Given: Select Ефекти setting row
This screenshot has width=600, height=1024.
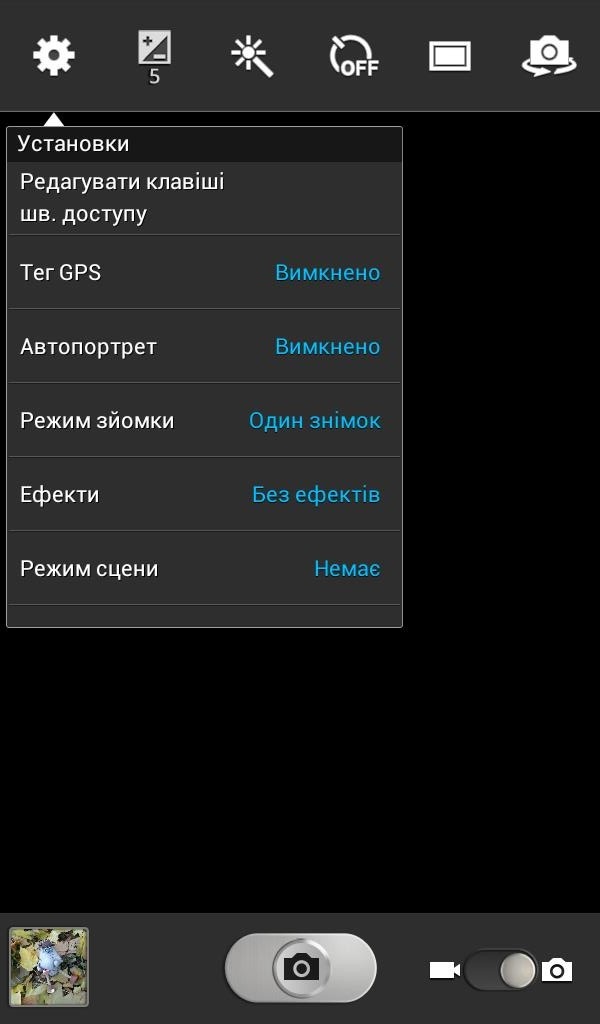Looking at the screenshot, I should click(204, 494).
